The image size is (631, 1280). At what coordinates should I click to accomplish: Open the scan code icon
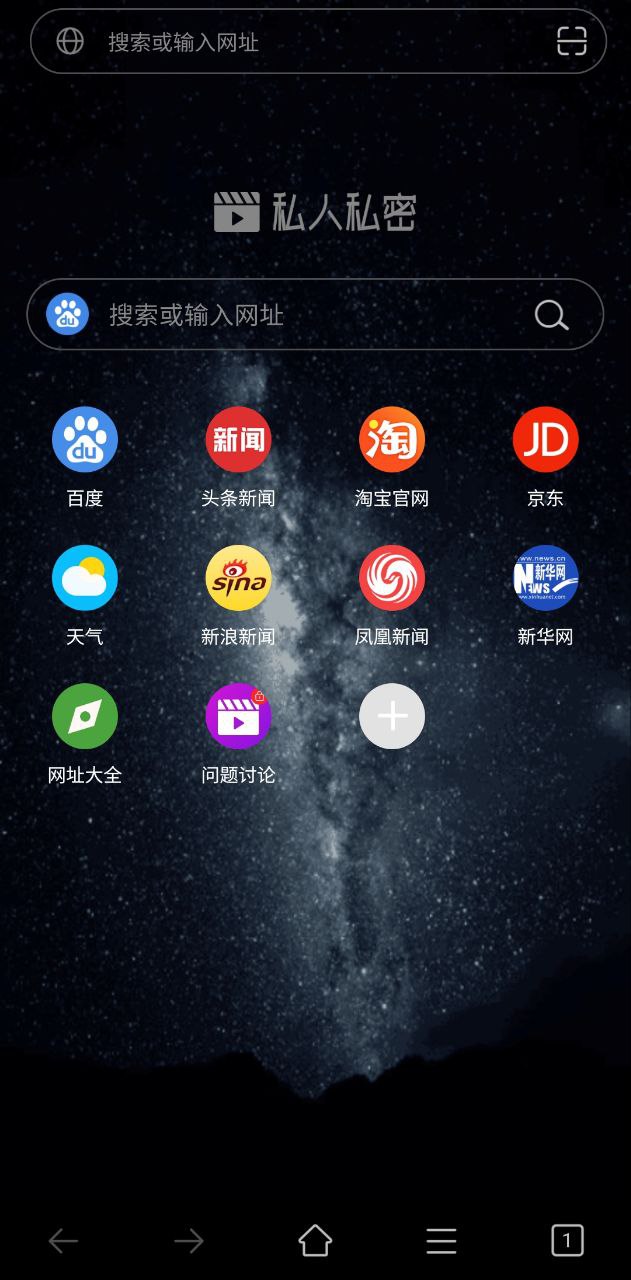tap(571, 41)
